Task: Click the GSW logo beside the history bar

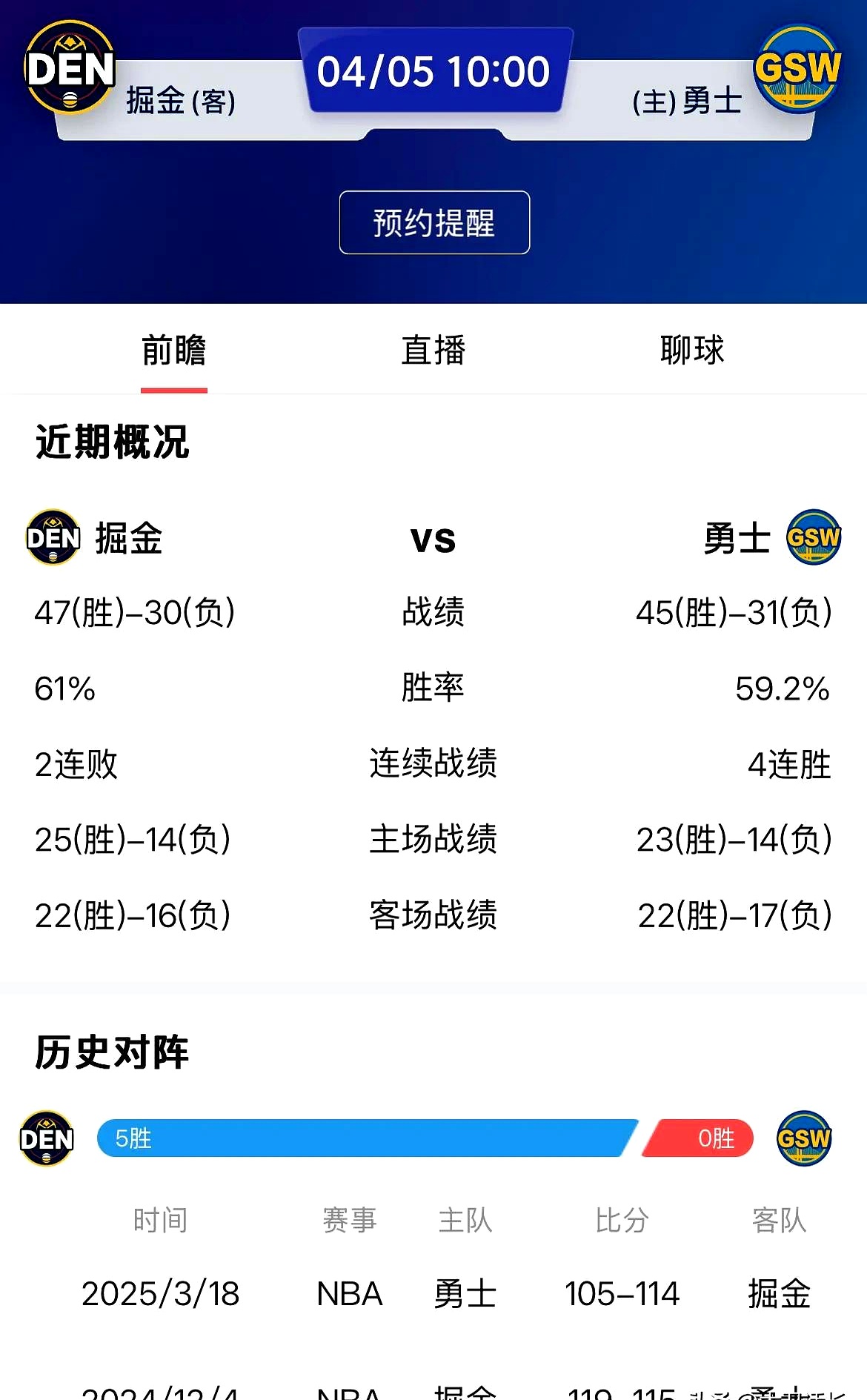Action: pos(805,1139)
